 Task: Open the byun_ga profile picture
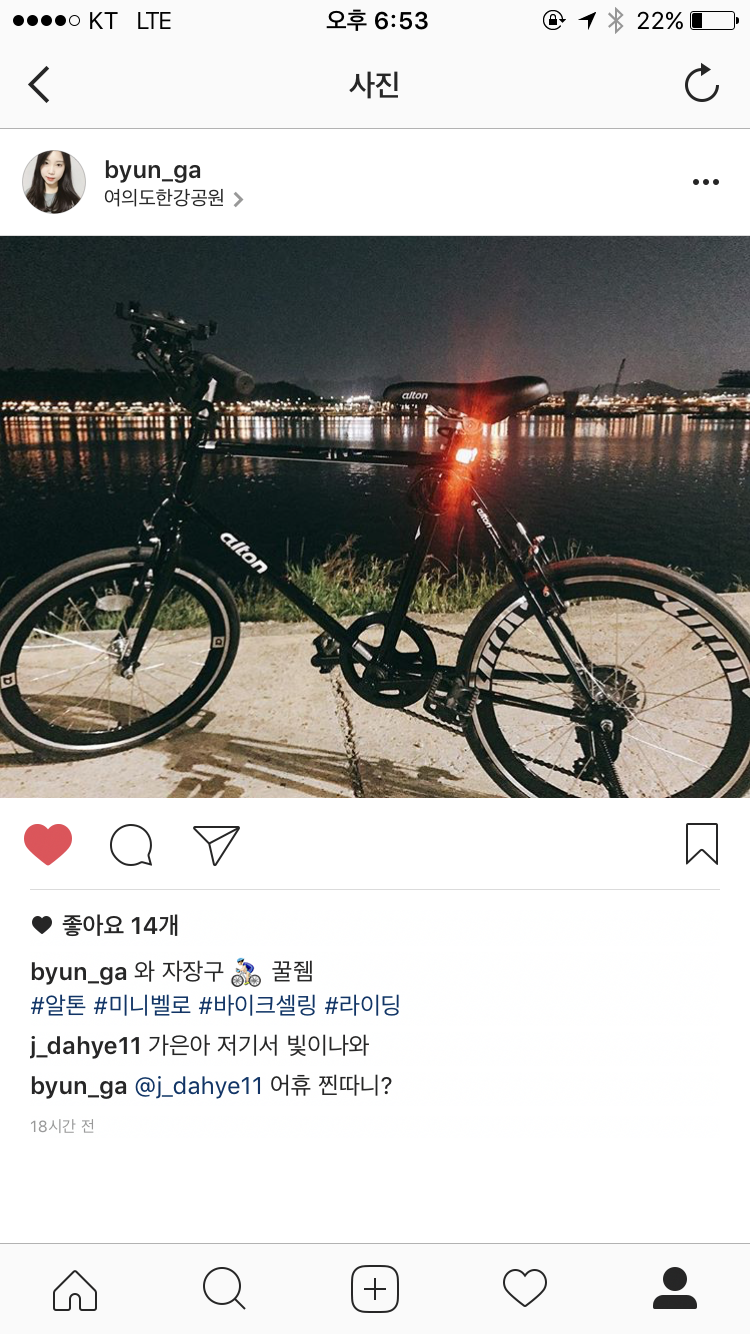pyautogui.click(x=54, y=182)
